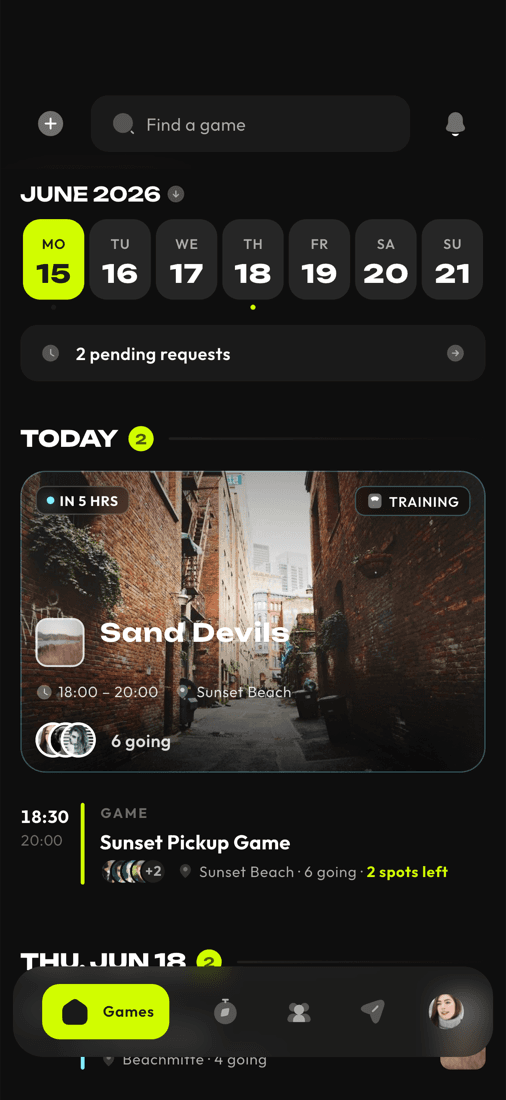
Task: Switch to the Games tab
Action: point(106,1012)
